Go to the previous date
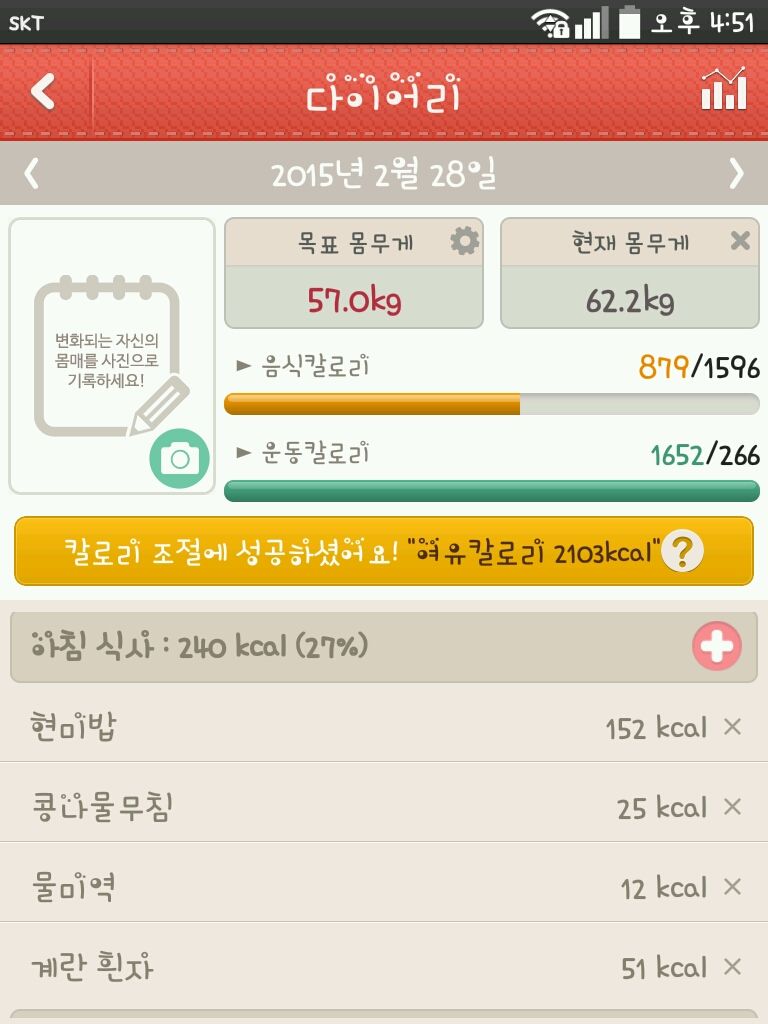This screenshot has width=768, height=1024. tap(32, 174)
